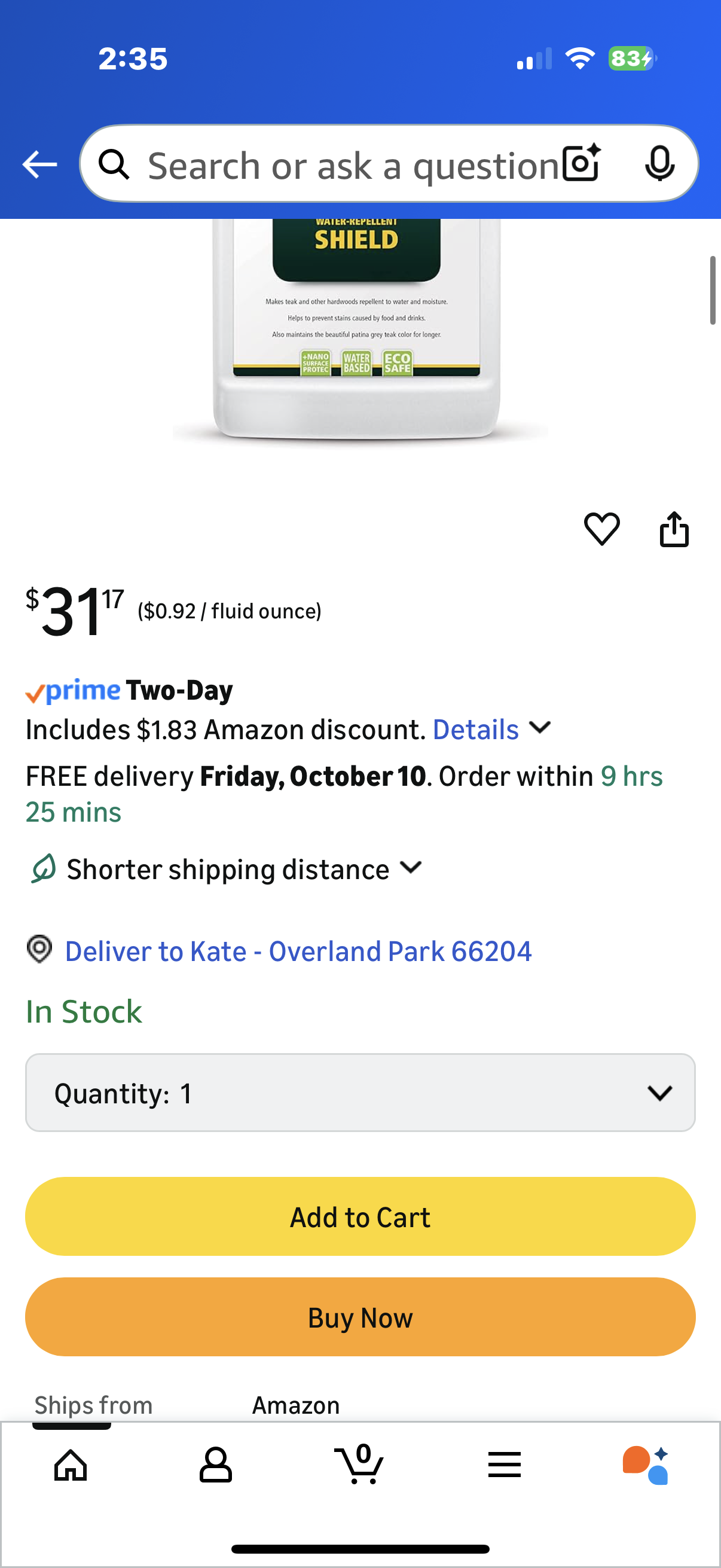Open the Rufus AI assistant
721x1568 pixels.
tap(646, 1465)
